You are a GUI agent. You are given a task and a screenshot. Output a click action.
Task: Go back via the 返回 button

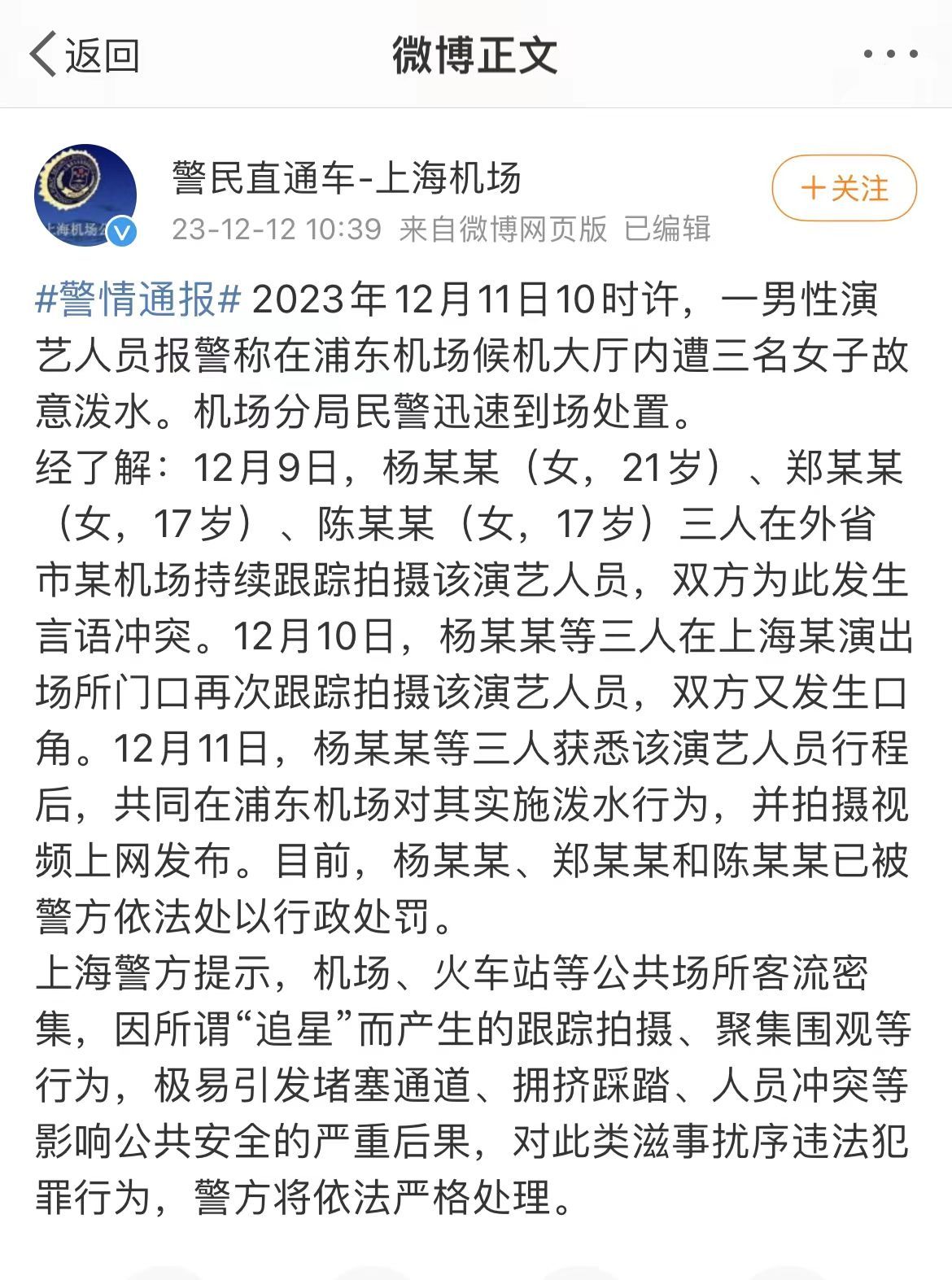pos(84,55)
